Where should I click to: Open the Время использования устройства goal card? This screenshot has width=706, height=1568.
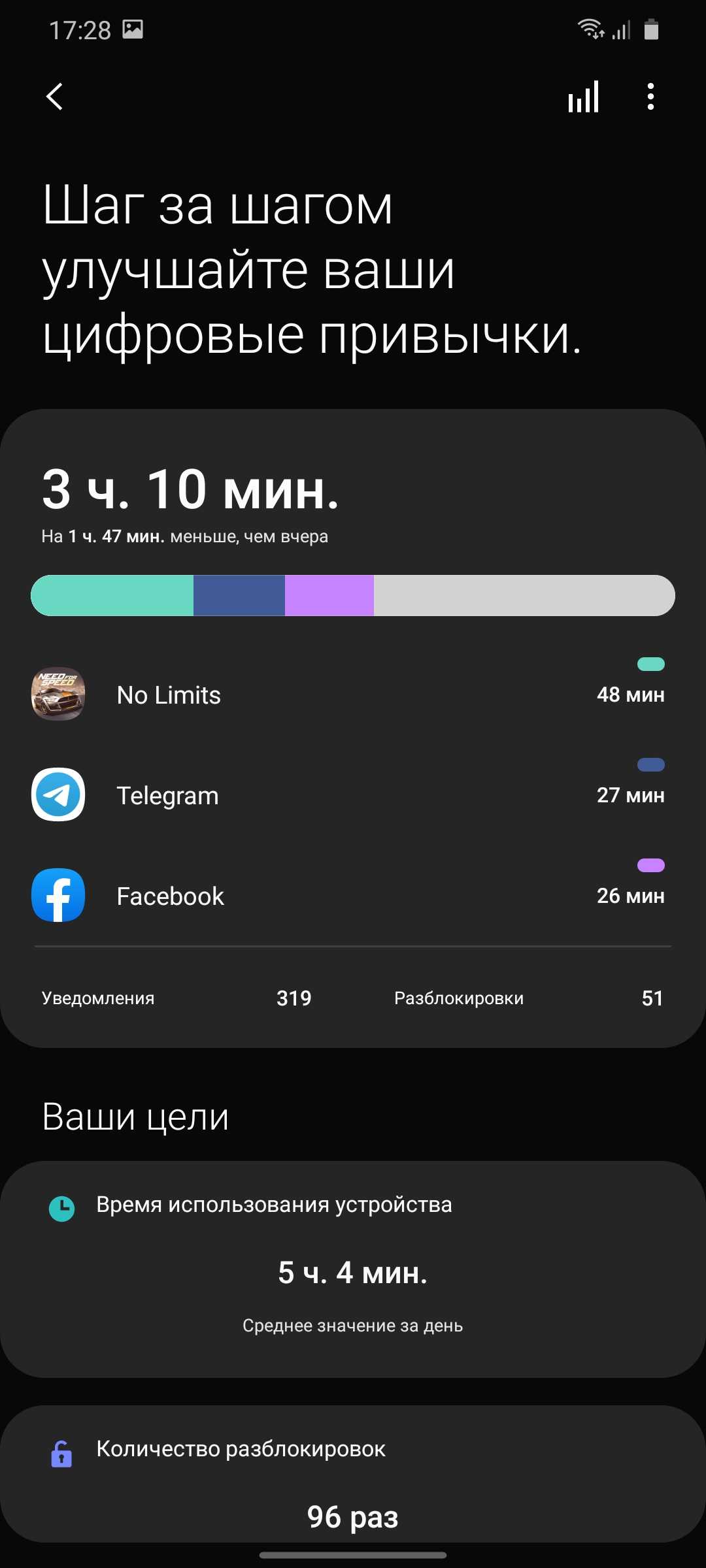353,1267
